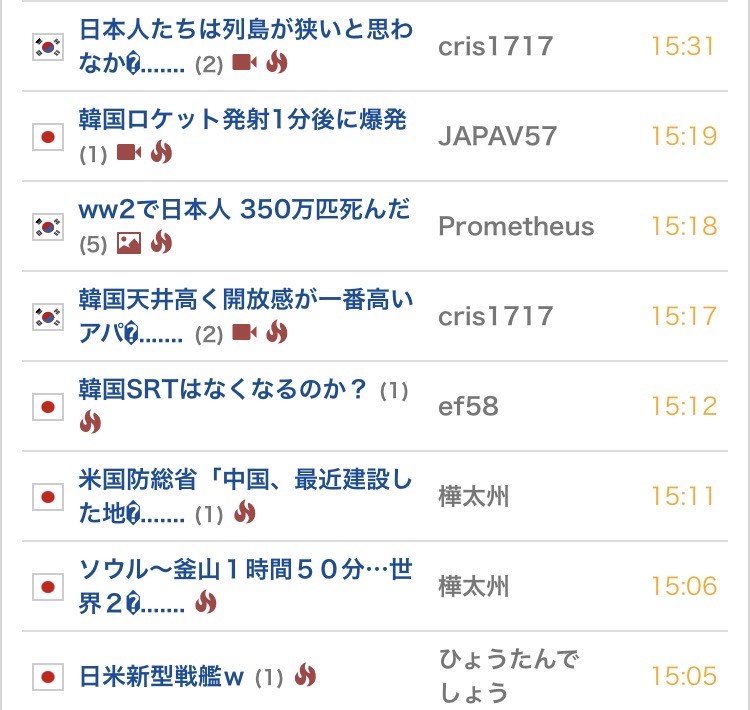View the thread 韓国天井高く開放感が一番高いアパ
Screen dimensions: 750x710
245,299
